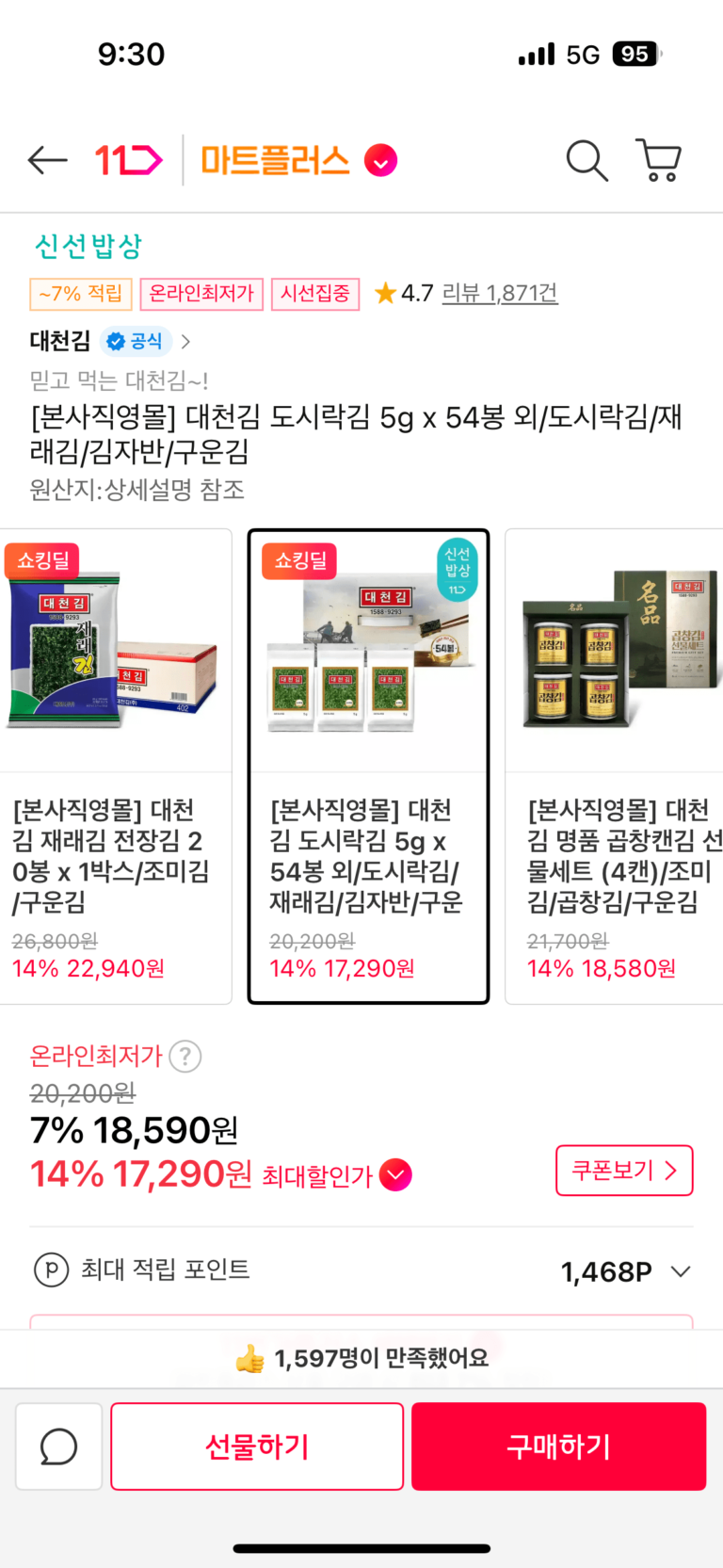Open the search icon
723x1568 pixels.
tap(586, 161)
